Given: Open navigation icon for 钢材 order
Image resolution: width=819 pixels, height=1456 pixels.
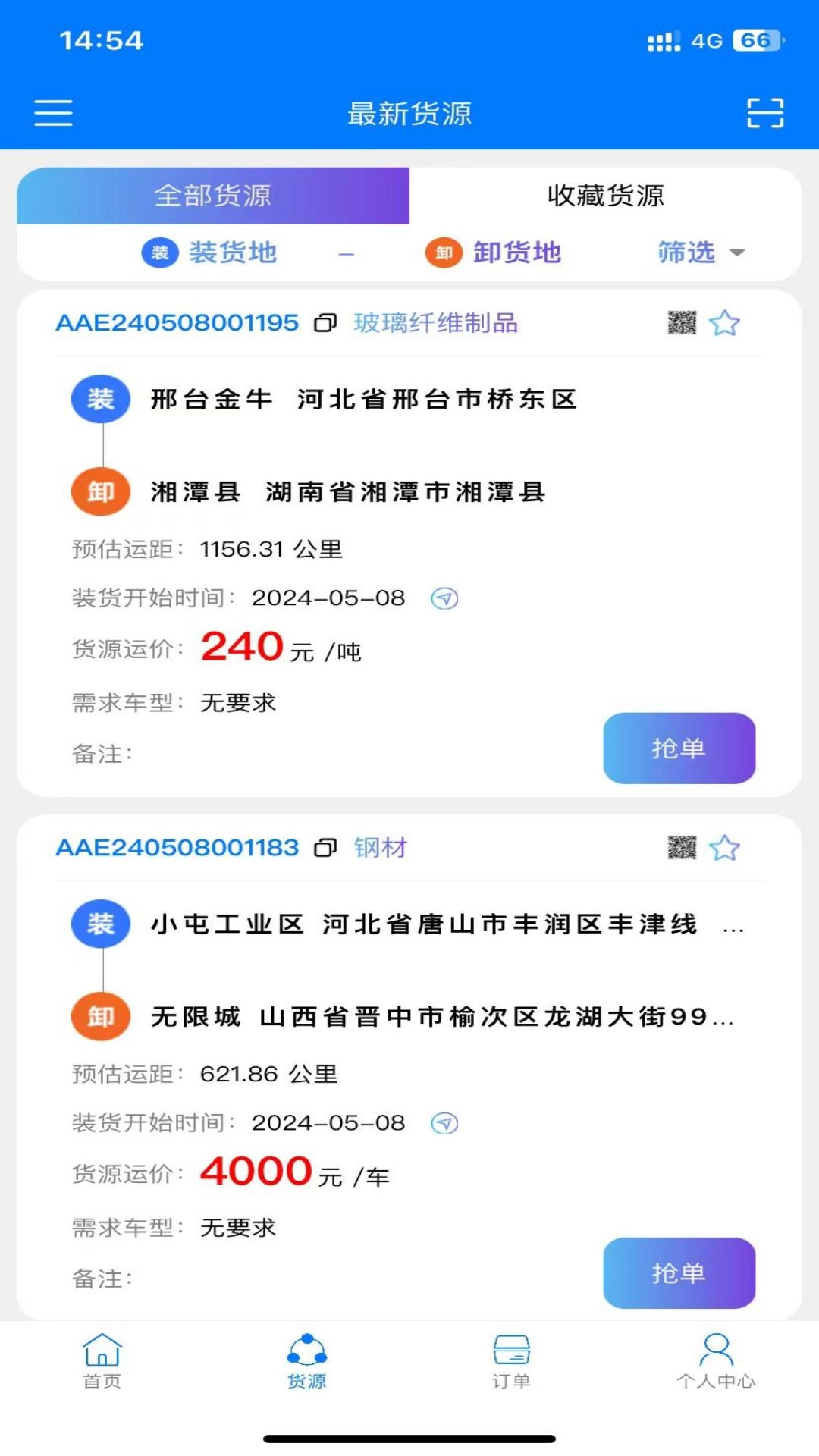Looking at the screenshot, I should (444, 1124).
